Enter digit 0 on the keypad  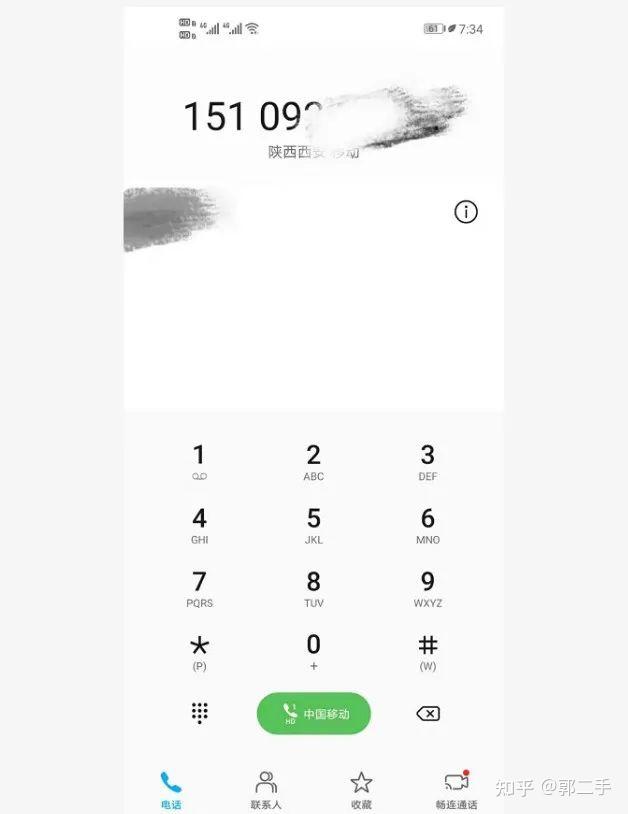313,650
